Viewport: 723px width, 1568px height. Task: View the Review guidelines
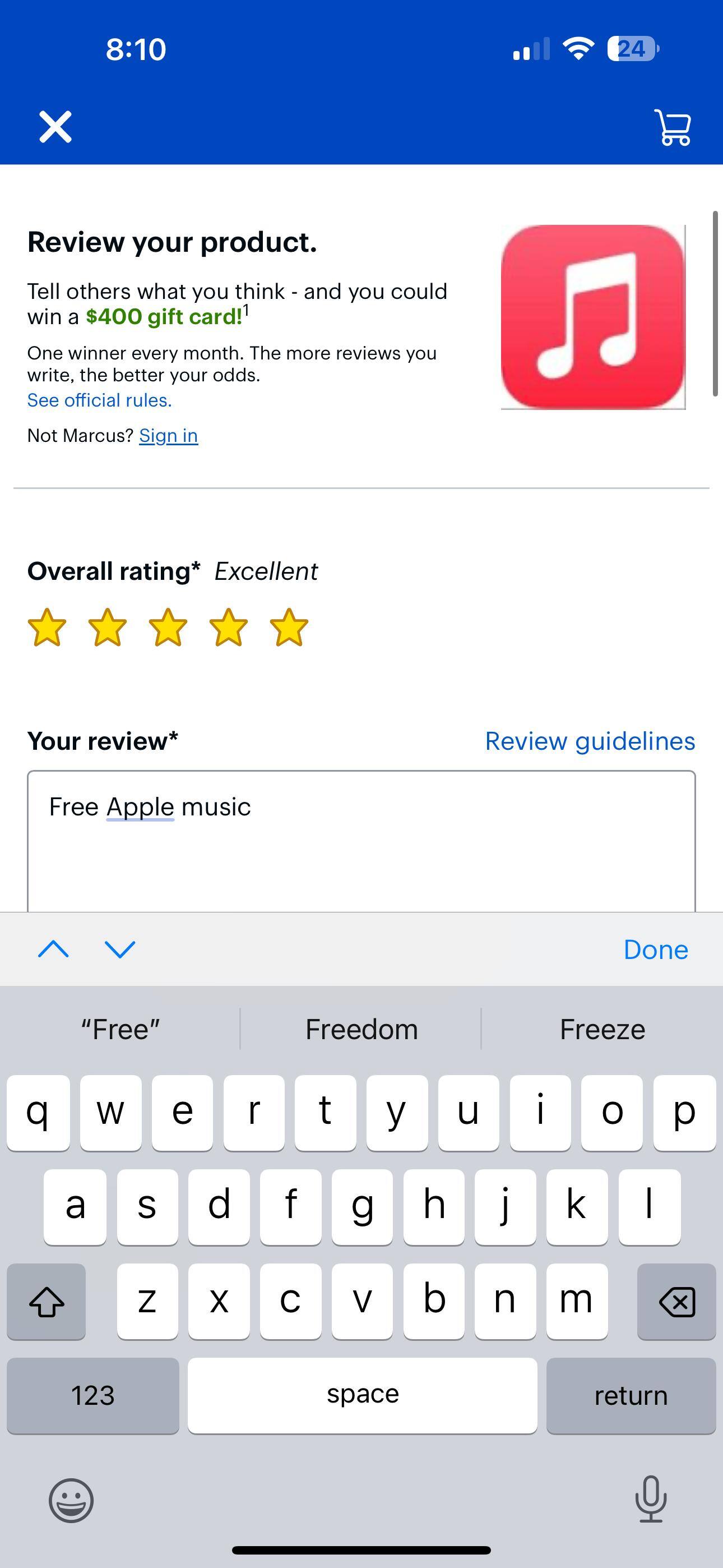tap(589, 740)
